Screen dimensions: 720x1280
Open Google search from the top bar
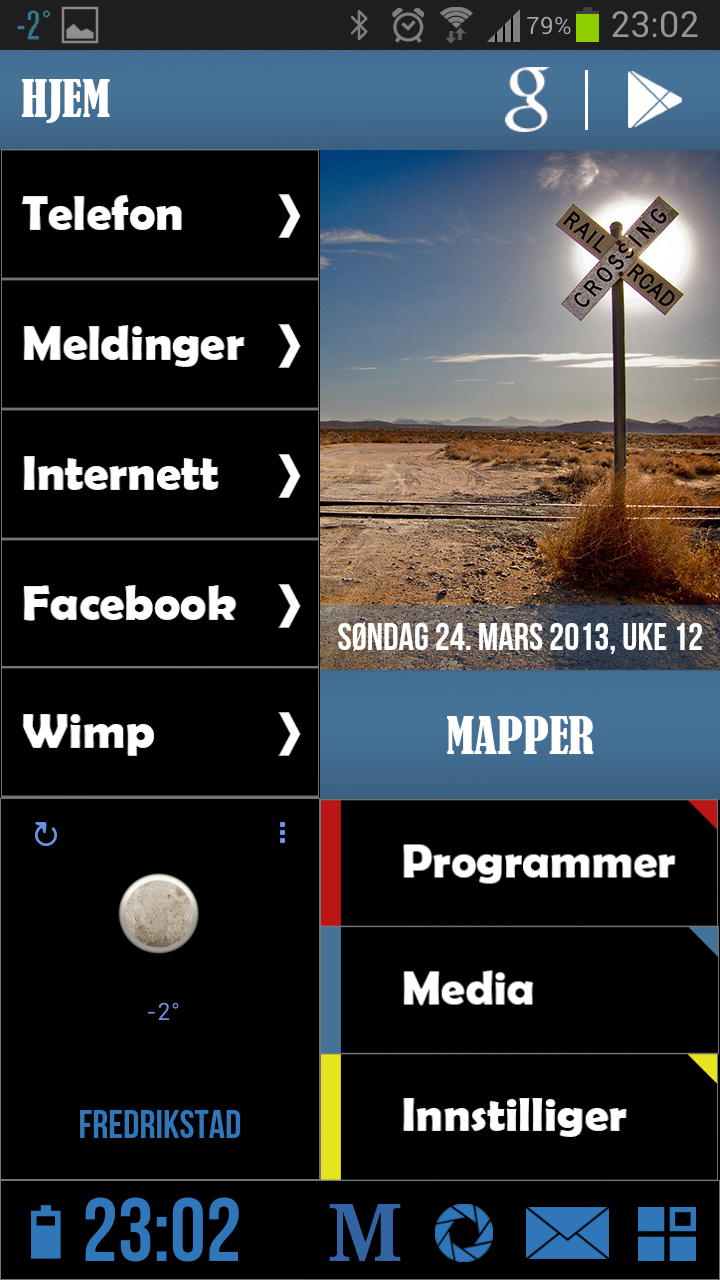pyautogui.click(x=527, y=100)
